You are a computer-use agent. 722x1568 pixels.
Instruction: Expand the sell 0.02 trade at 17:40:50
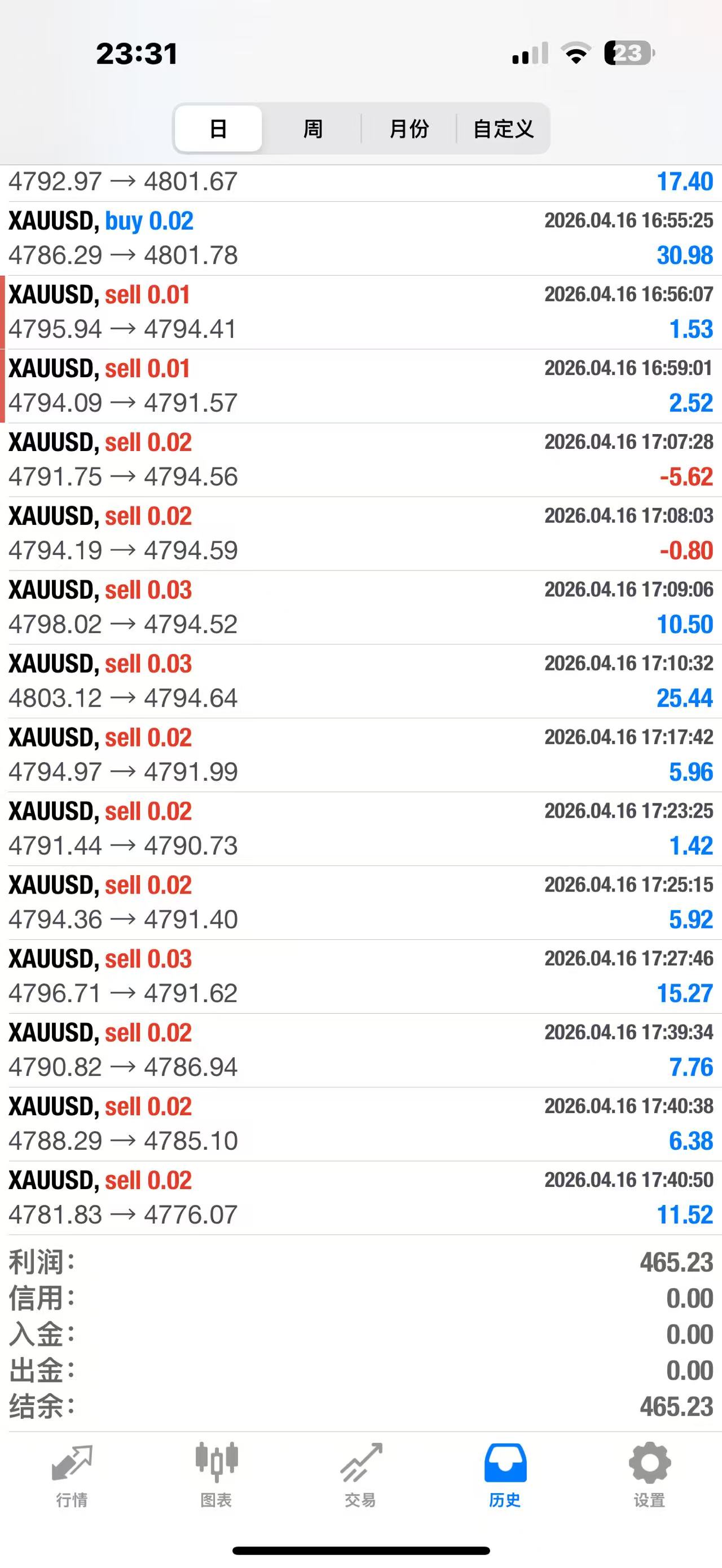(x=360, y=1198)
